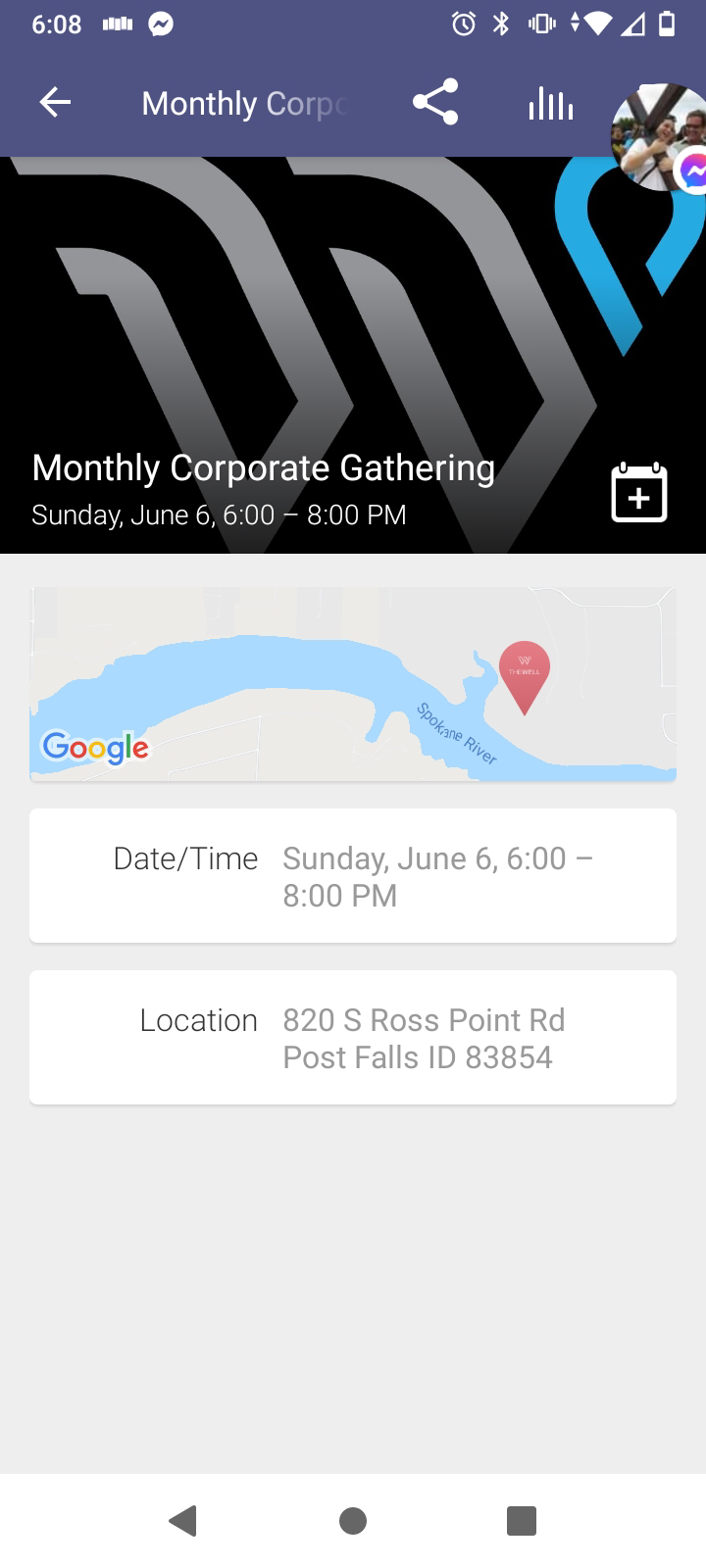Open the Spokane River map preview
Viewport: 706px width, 1568px height.
coord(353,683)
